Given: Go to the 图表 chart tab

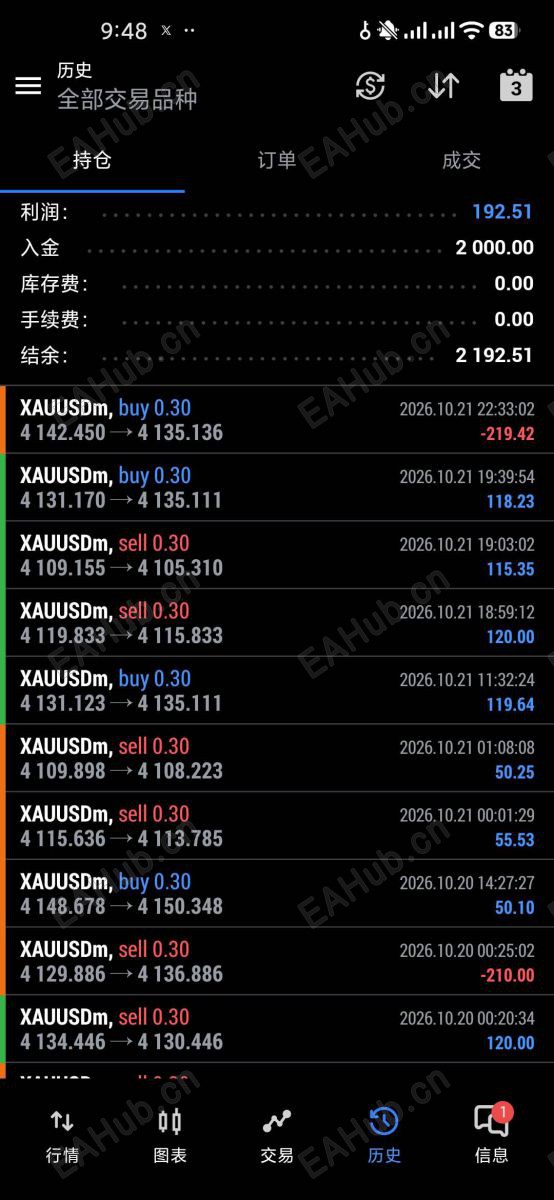Looking at the screenshot, I should 170,1136.
